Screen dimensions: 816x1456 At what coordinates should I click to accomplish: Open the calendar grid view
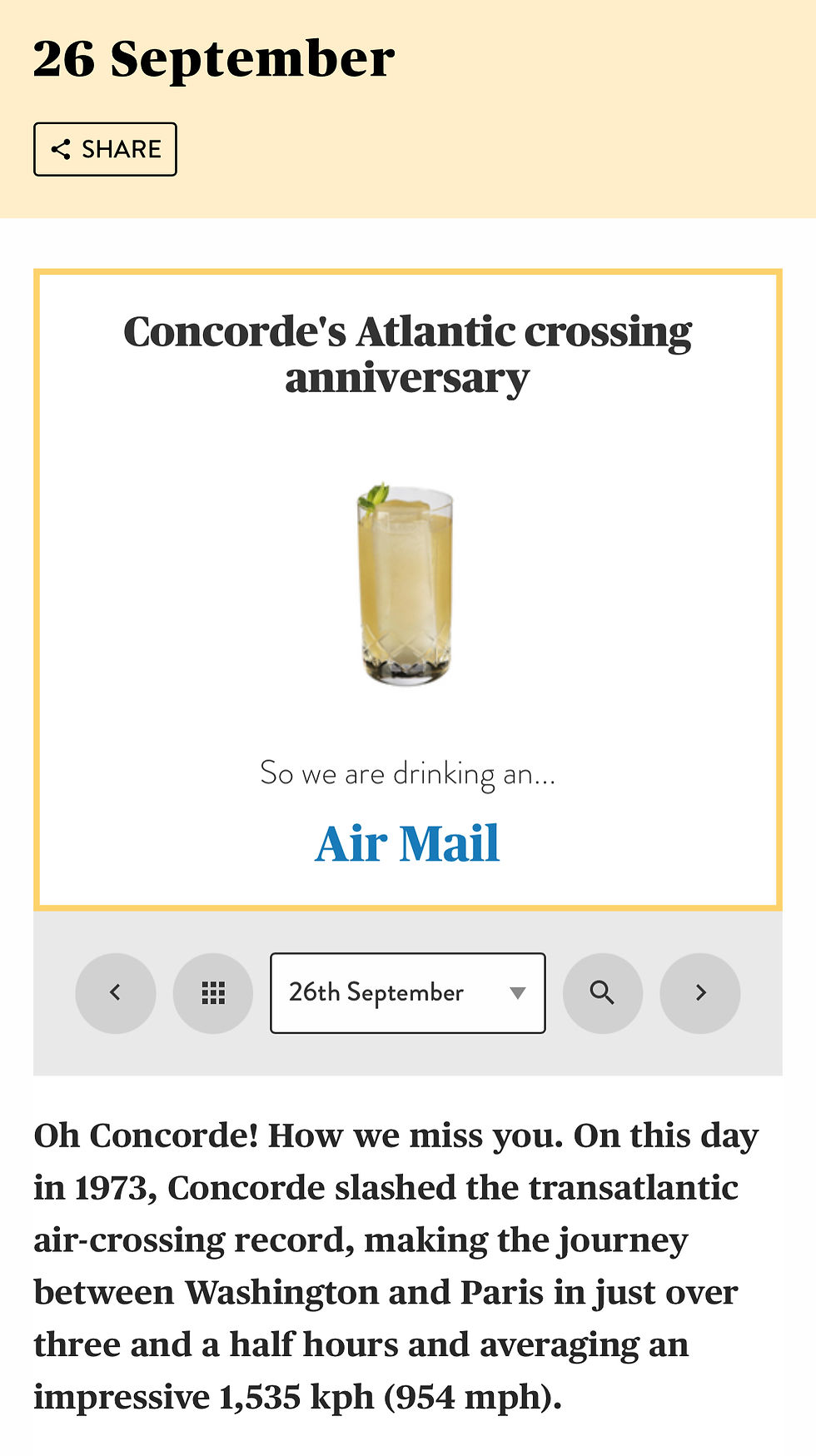point(213,992)
